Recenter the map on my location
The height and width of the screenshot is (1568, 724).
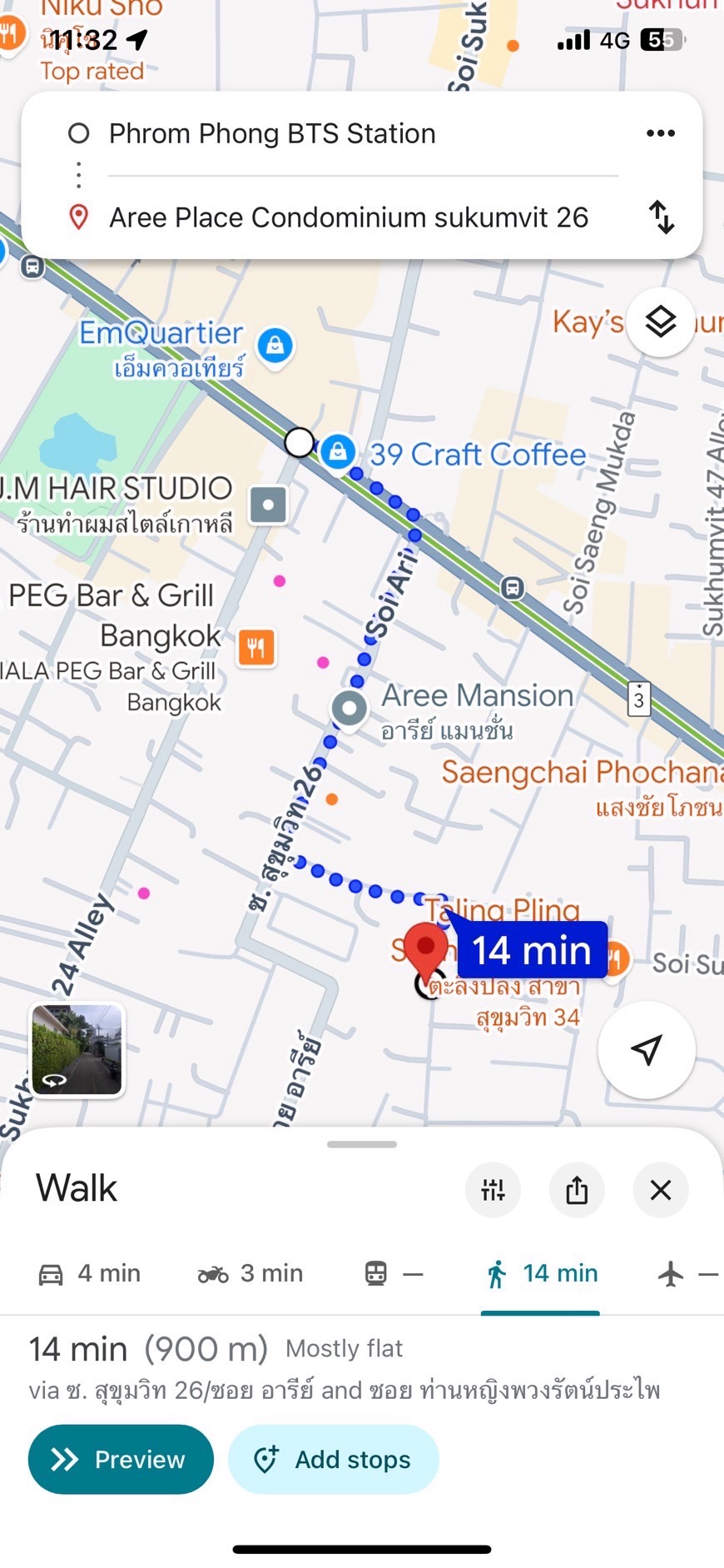click(647, 1050)
